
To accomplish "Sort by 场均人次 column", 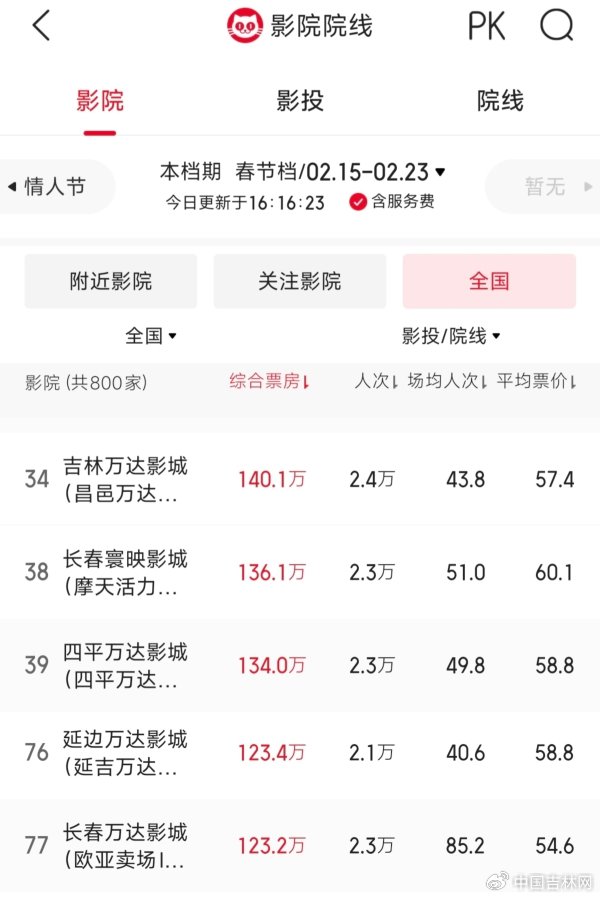I will 447,382.
